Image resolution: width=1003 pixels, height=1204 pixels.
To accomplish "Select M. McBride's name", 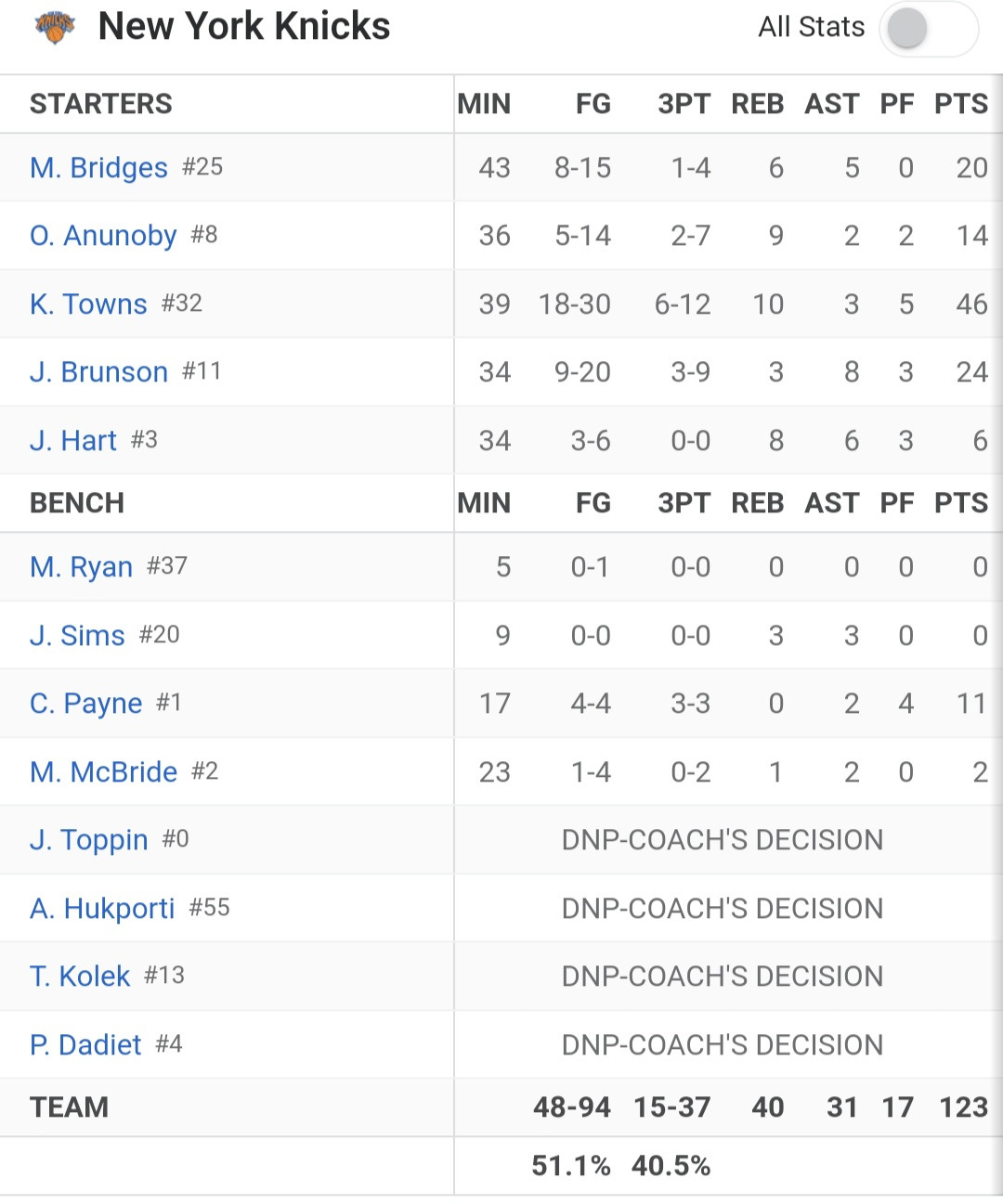I will (103, 771).
